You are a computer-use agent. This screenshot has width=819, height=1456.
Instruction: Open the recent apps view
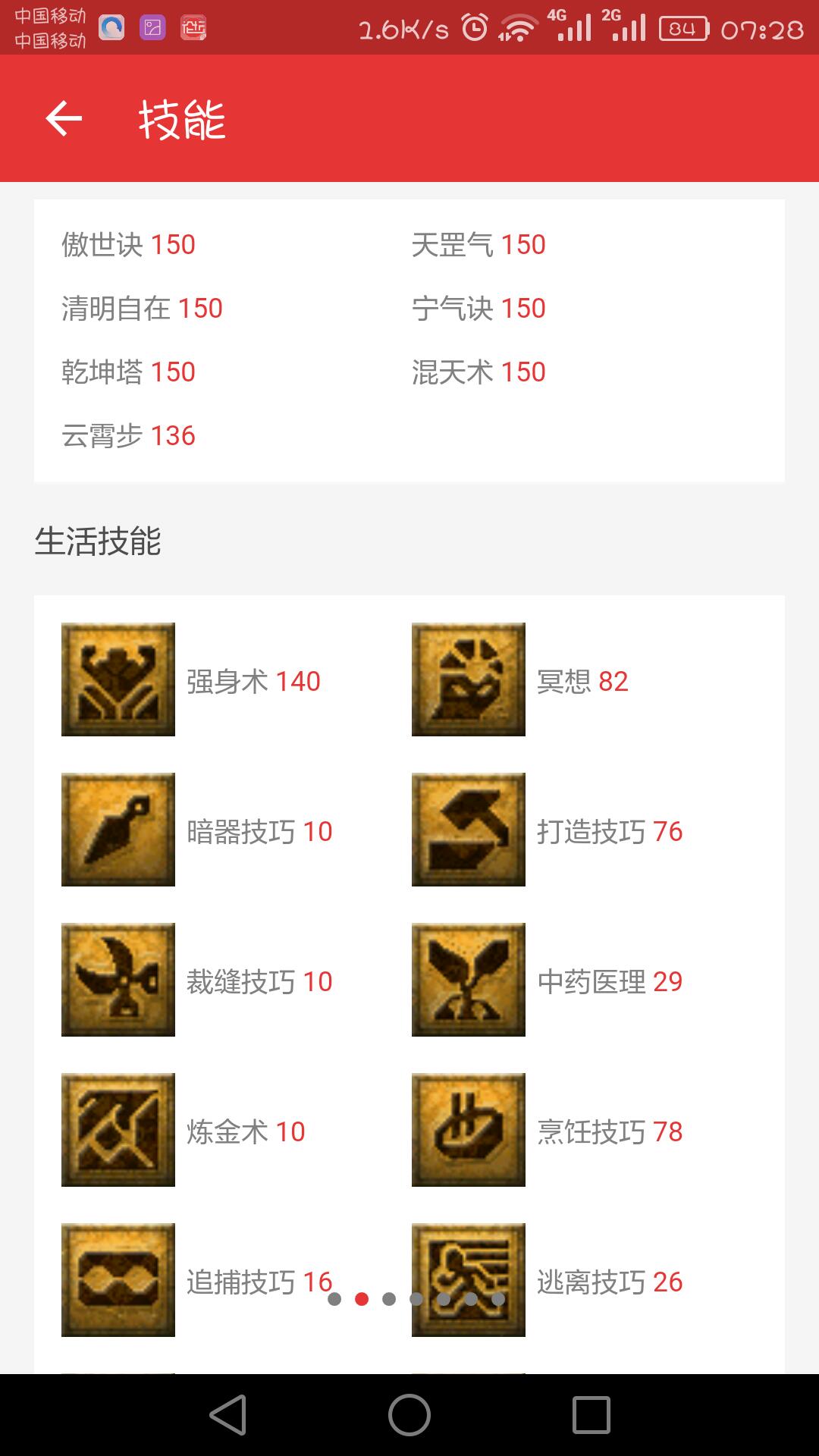point(591,1415)
